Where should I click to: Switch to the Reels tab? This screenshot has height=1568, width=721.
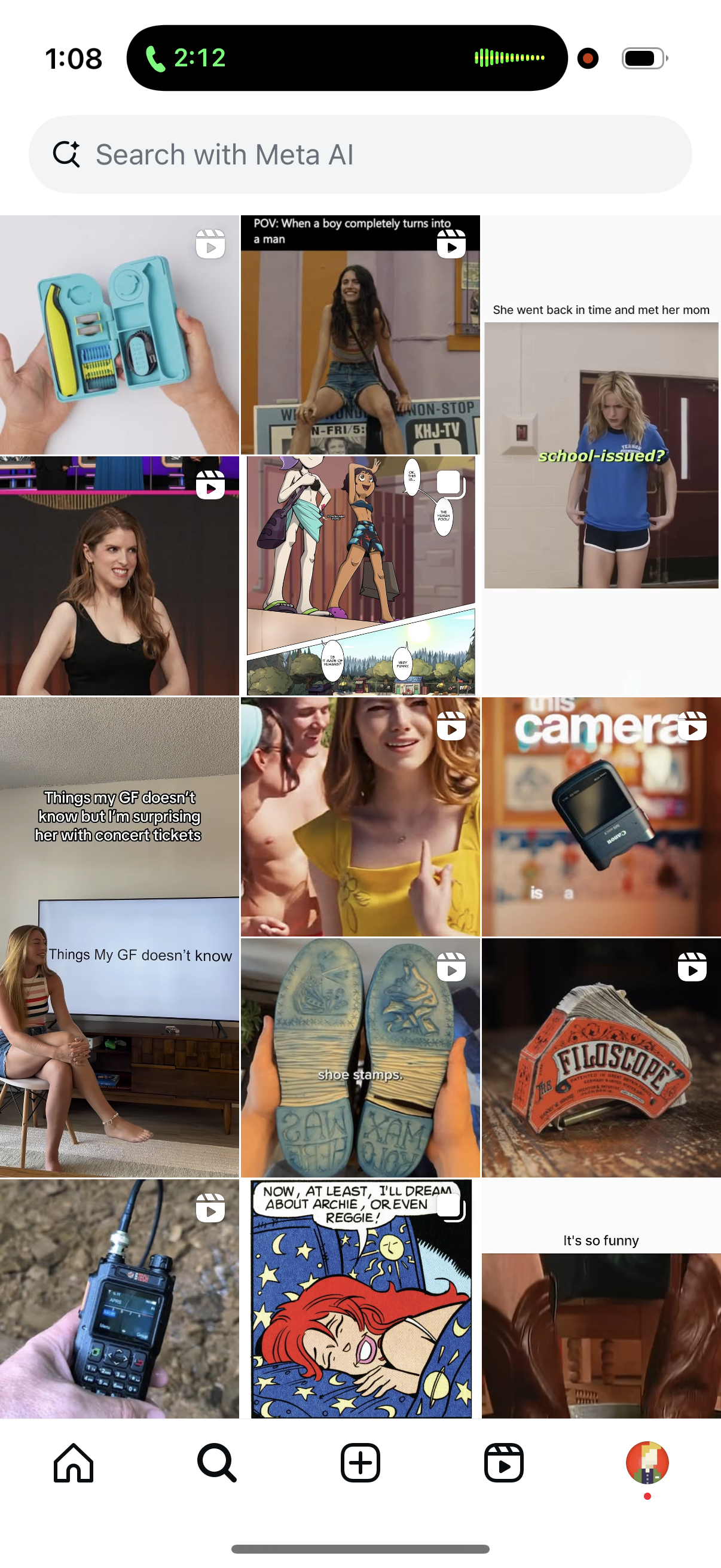[x=504, y=1462]
